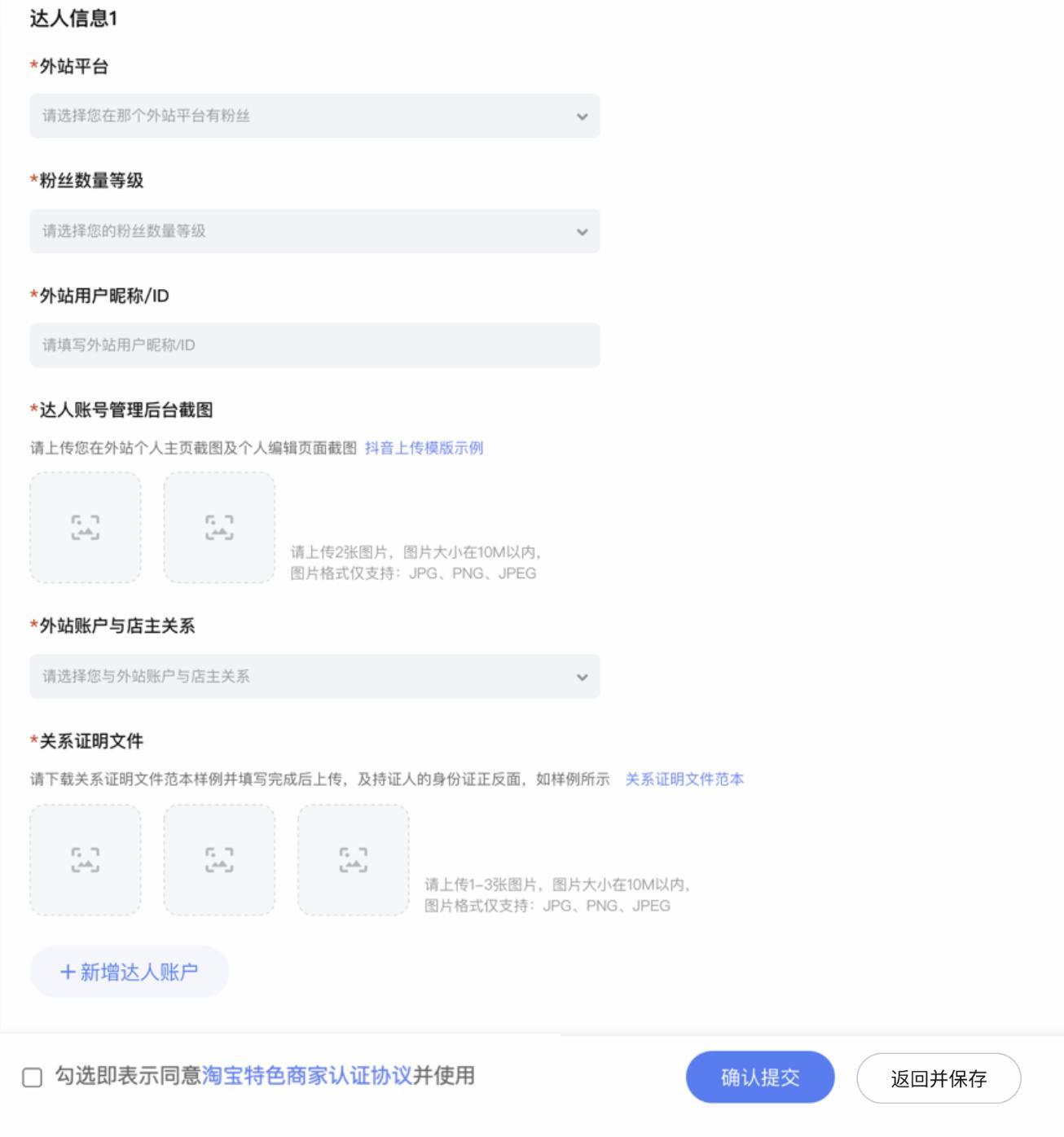Click the chevron arrow on 外站平台 selector

582,116
